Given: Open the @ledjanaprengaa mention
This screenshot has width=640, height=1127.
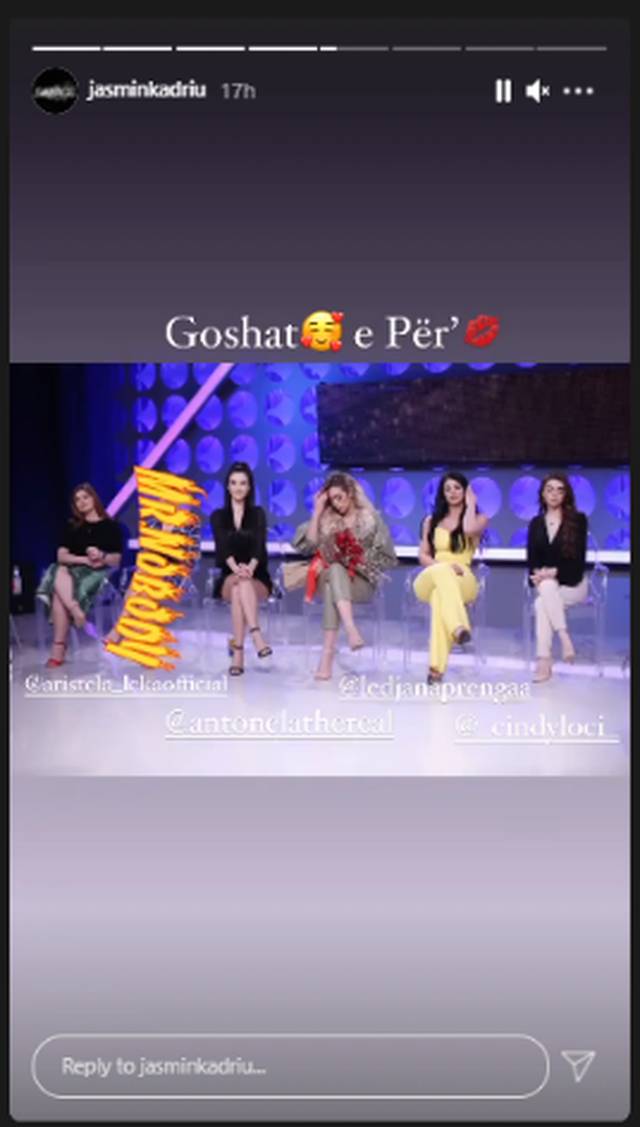Looking at the screenshot, I should 434,688.
